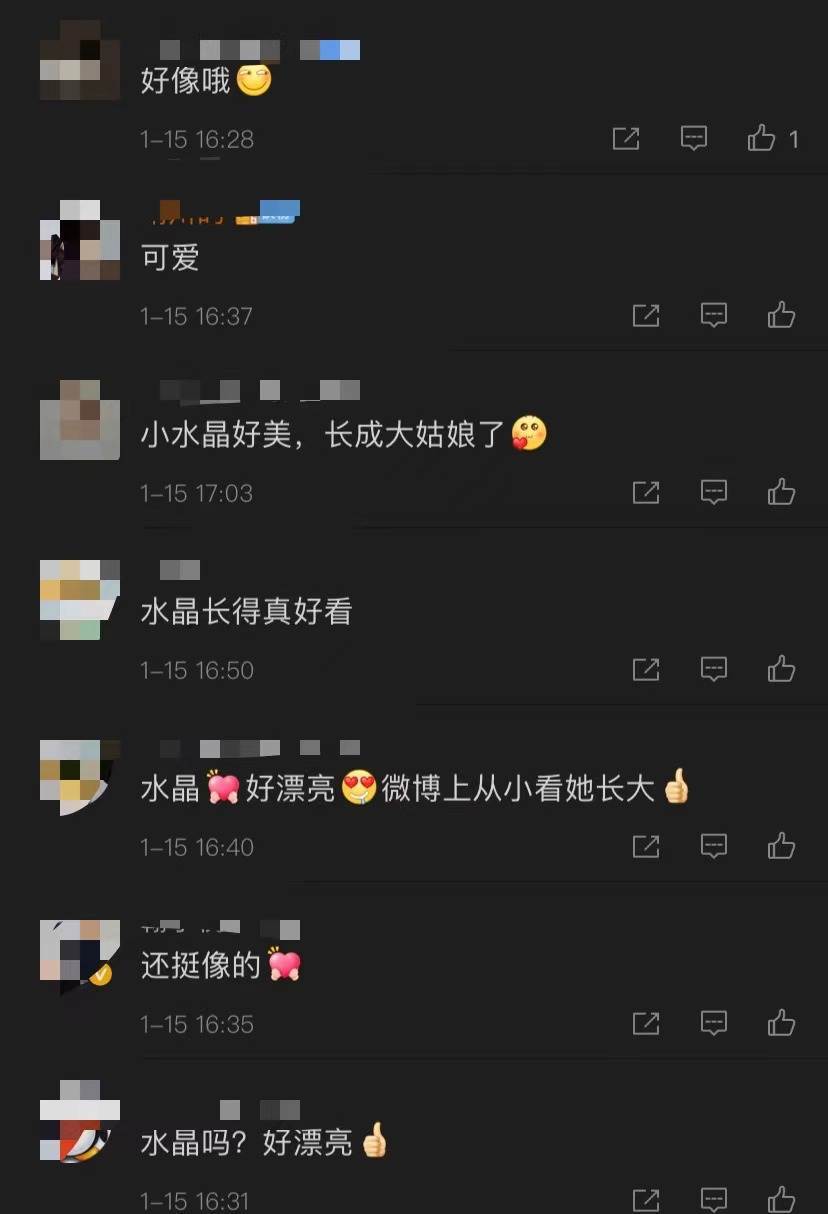Share the comment '好像哦'

[626, 138]
